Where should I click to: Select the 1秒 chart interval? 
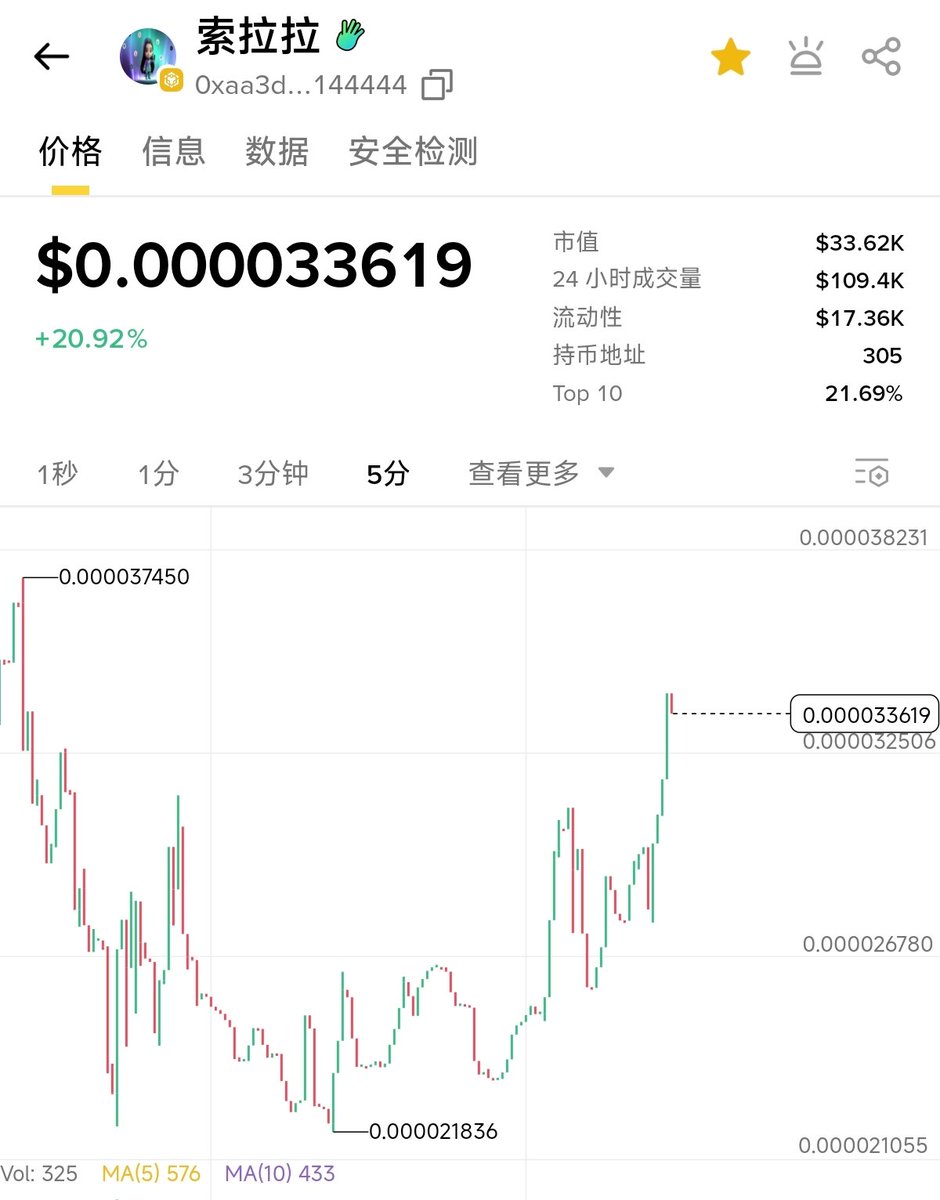(x=57, y=473)
